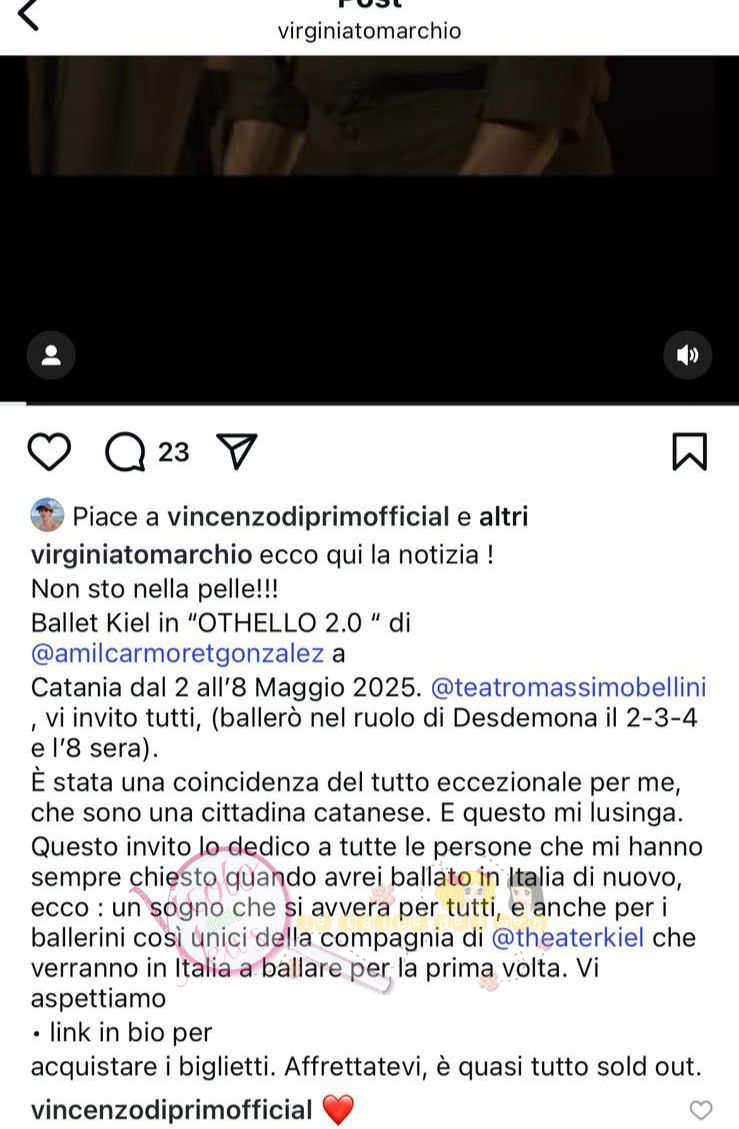Save the post with bookmark icon
Image resolution: width=739 pixels, height=1129 pixels.
pos(689,452)
